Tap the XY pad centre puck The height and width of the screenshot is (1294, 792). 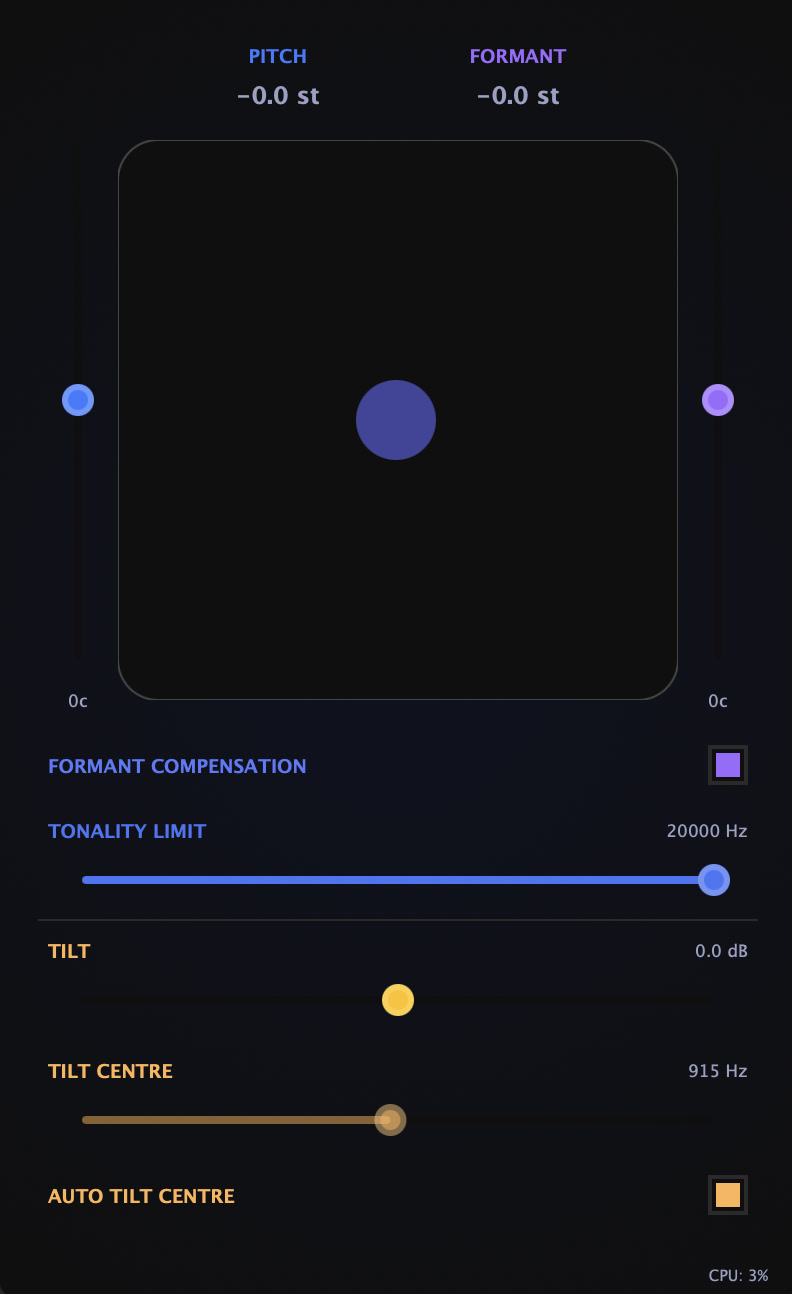coord(396,420)
